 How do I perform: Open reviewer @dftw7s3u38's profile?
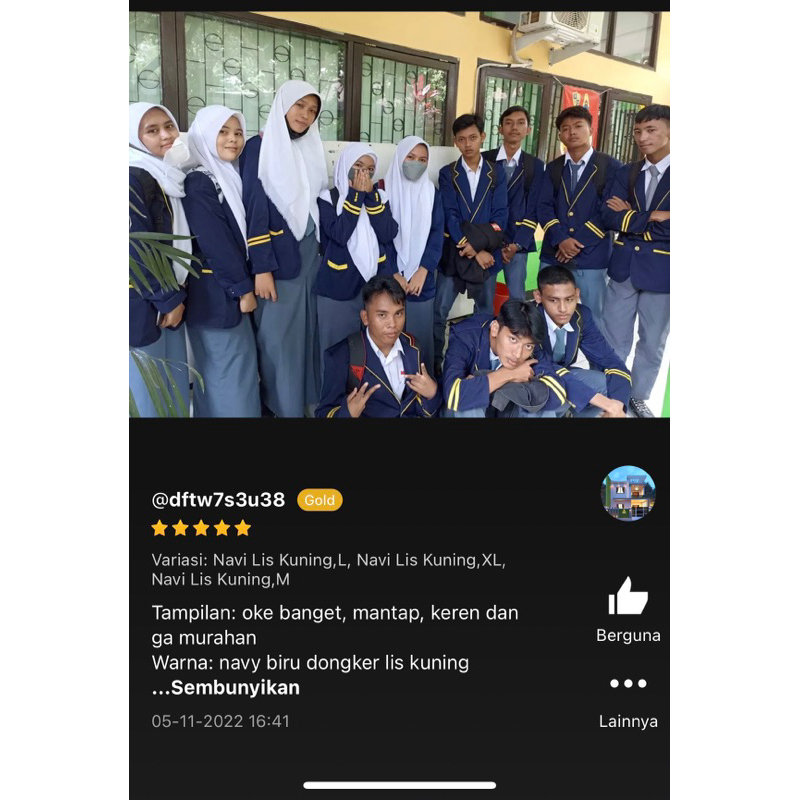point(218,500)
